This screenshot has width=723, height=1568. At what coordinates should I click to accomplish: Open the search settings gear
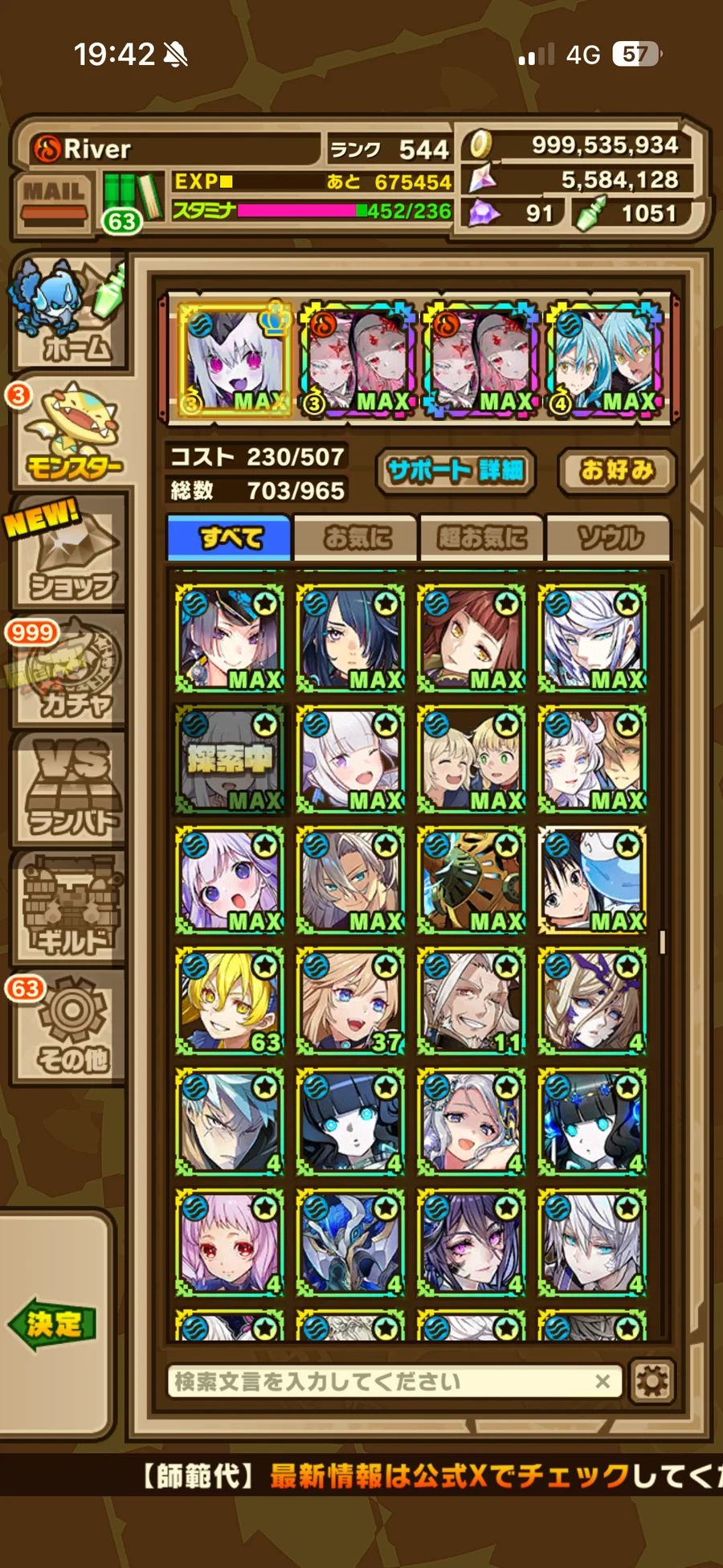point(652,1382)
